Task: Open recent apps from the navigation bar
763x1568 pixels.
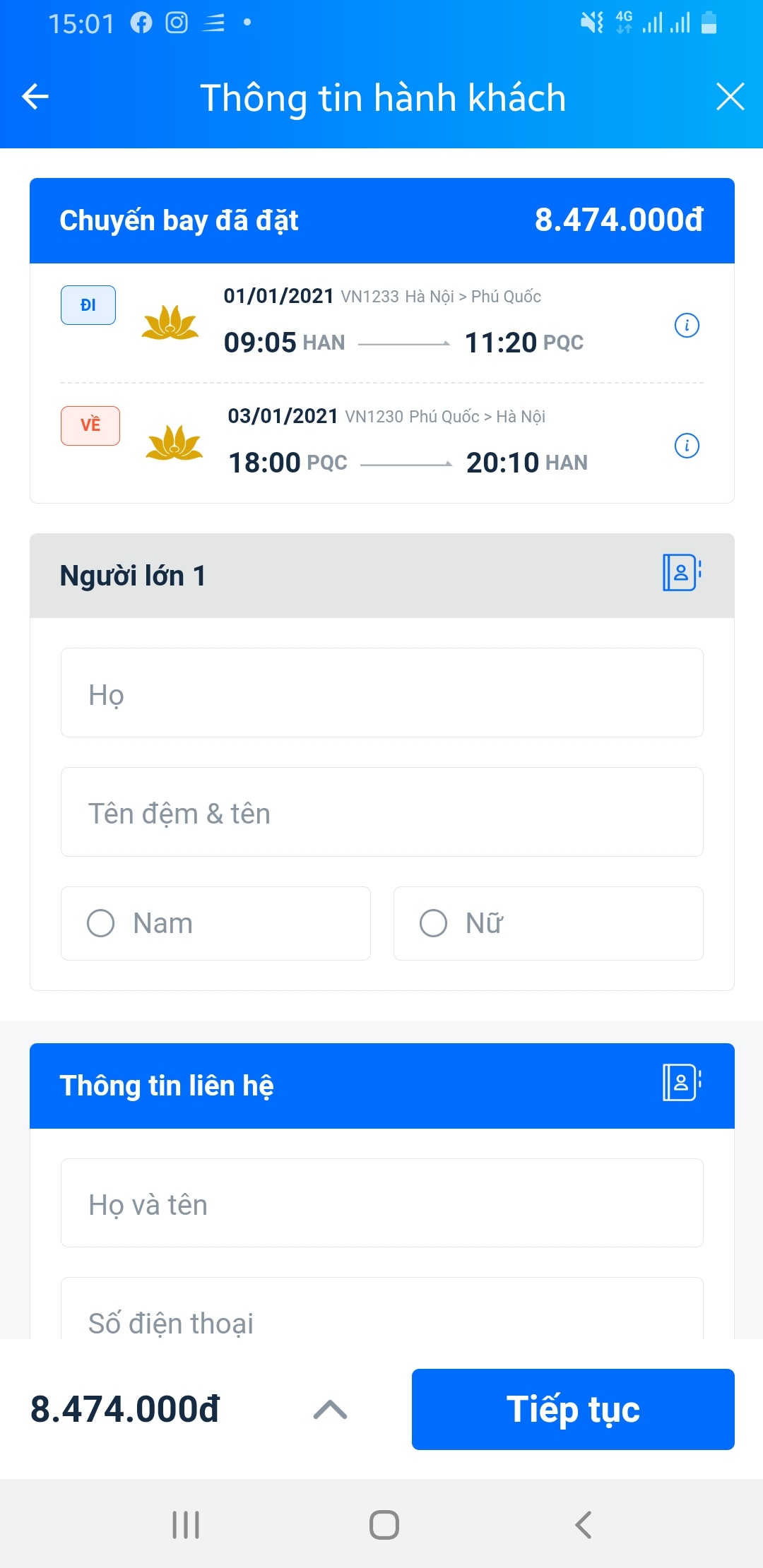Action: click(x=185, y=1524)
